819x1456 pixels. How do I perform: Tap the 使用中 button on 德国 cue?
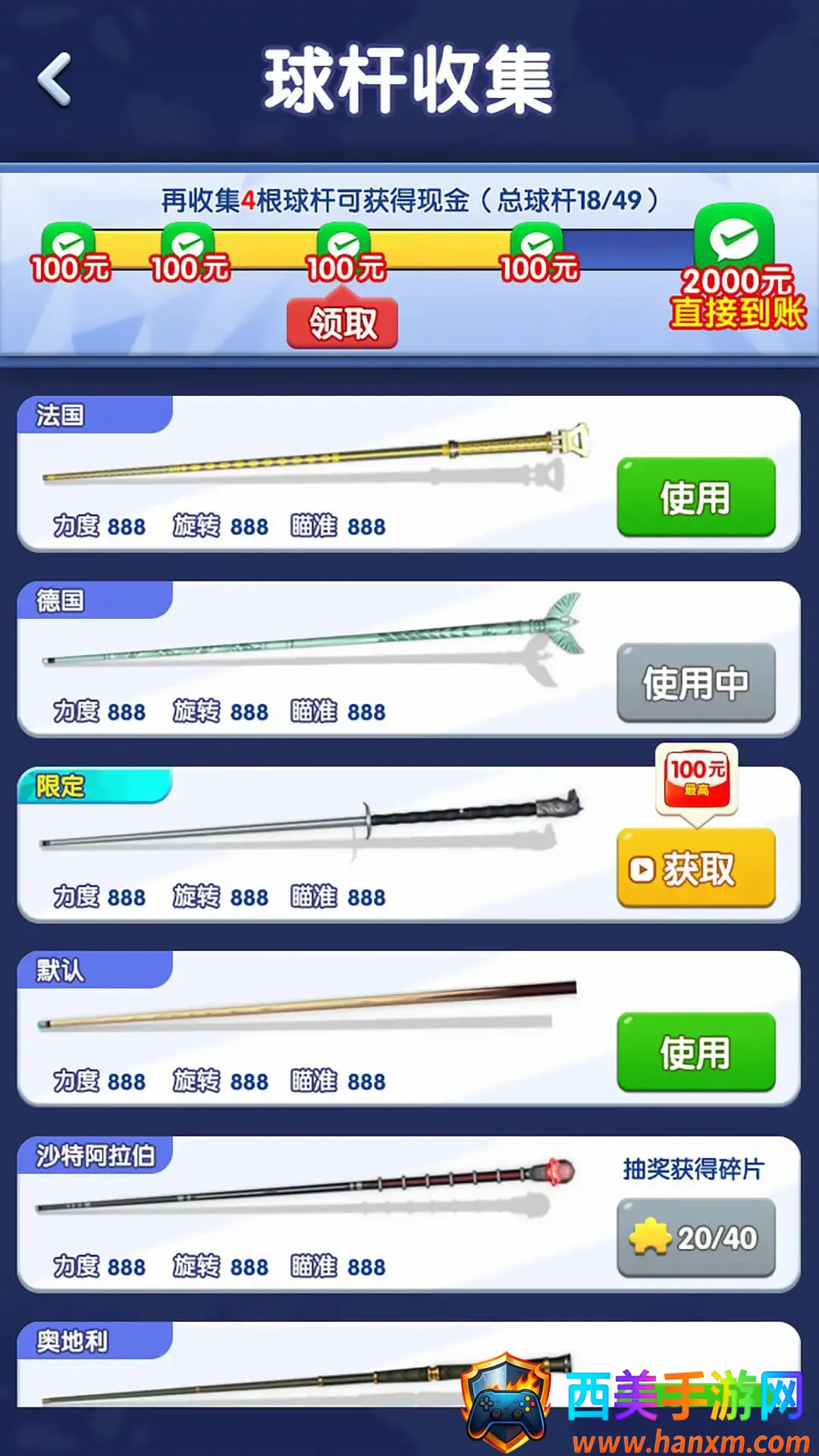pos(695,682)
